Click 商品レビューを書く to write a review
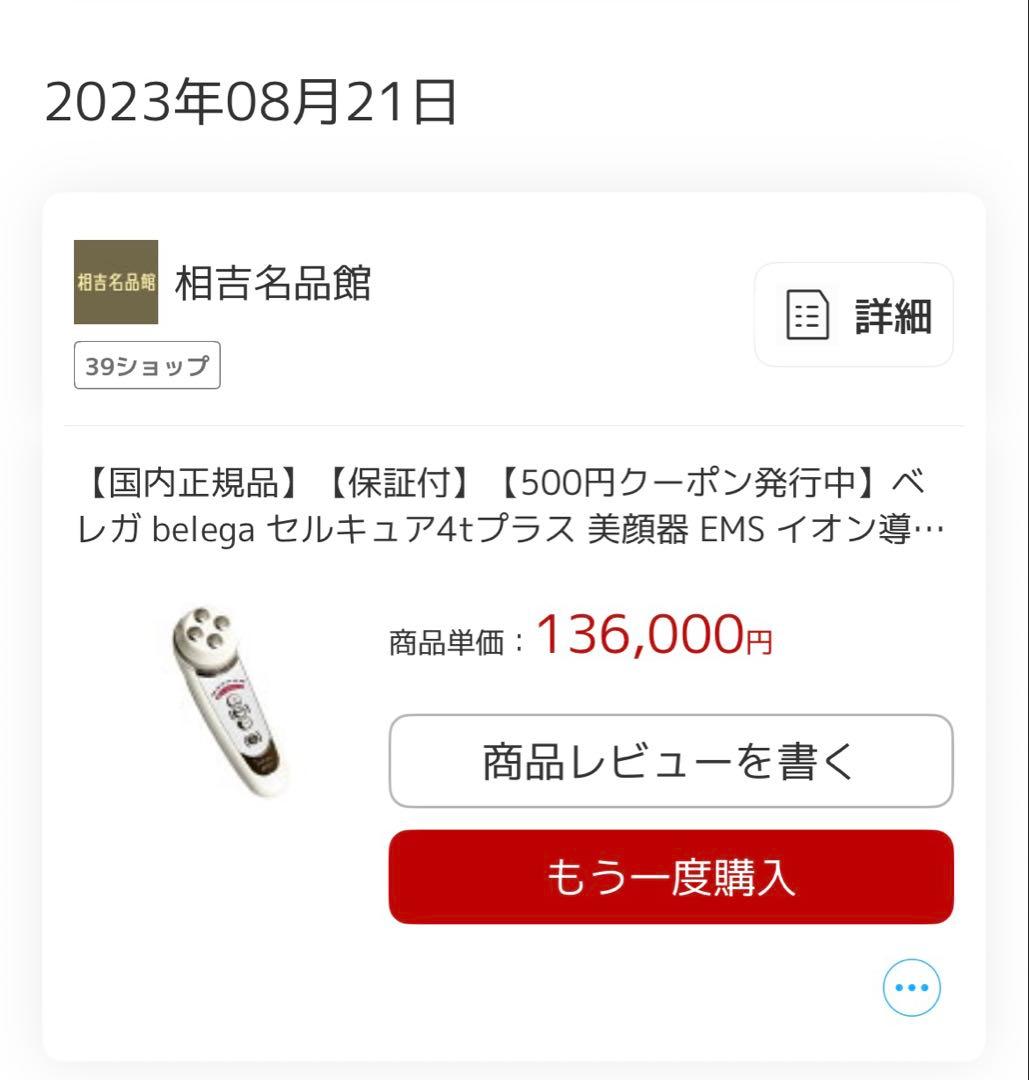This screenshot has height=1080, width=1029. [672, 760]
